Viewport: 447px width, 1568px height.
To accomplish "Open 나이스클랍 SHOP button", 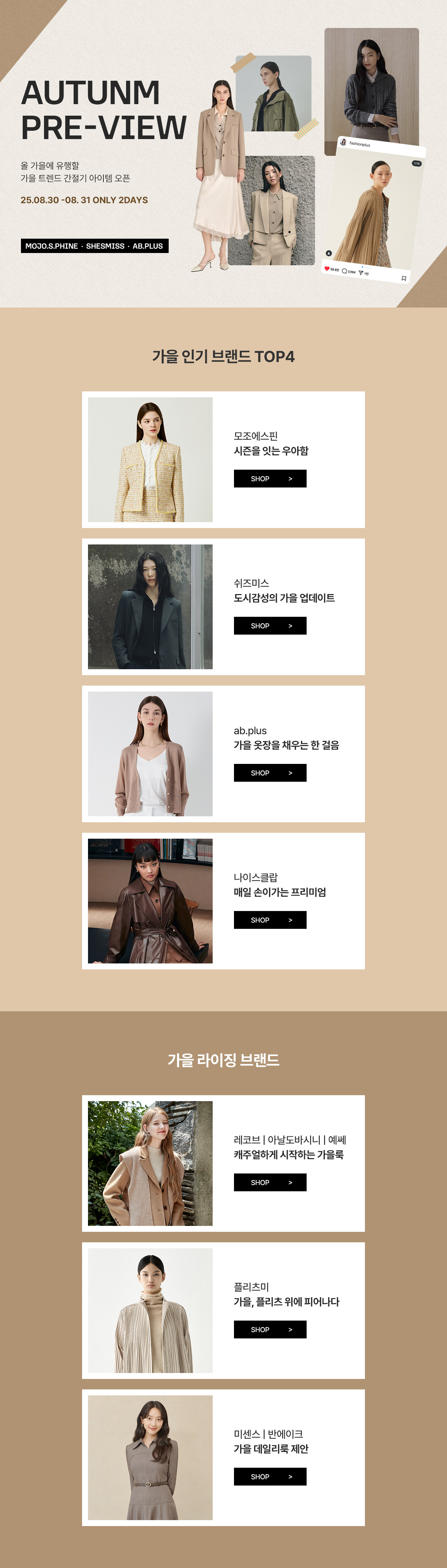I will [270, 920].
